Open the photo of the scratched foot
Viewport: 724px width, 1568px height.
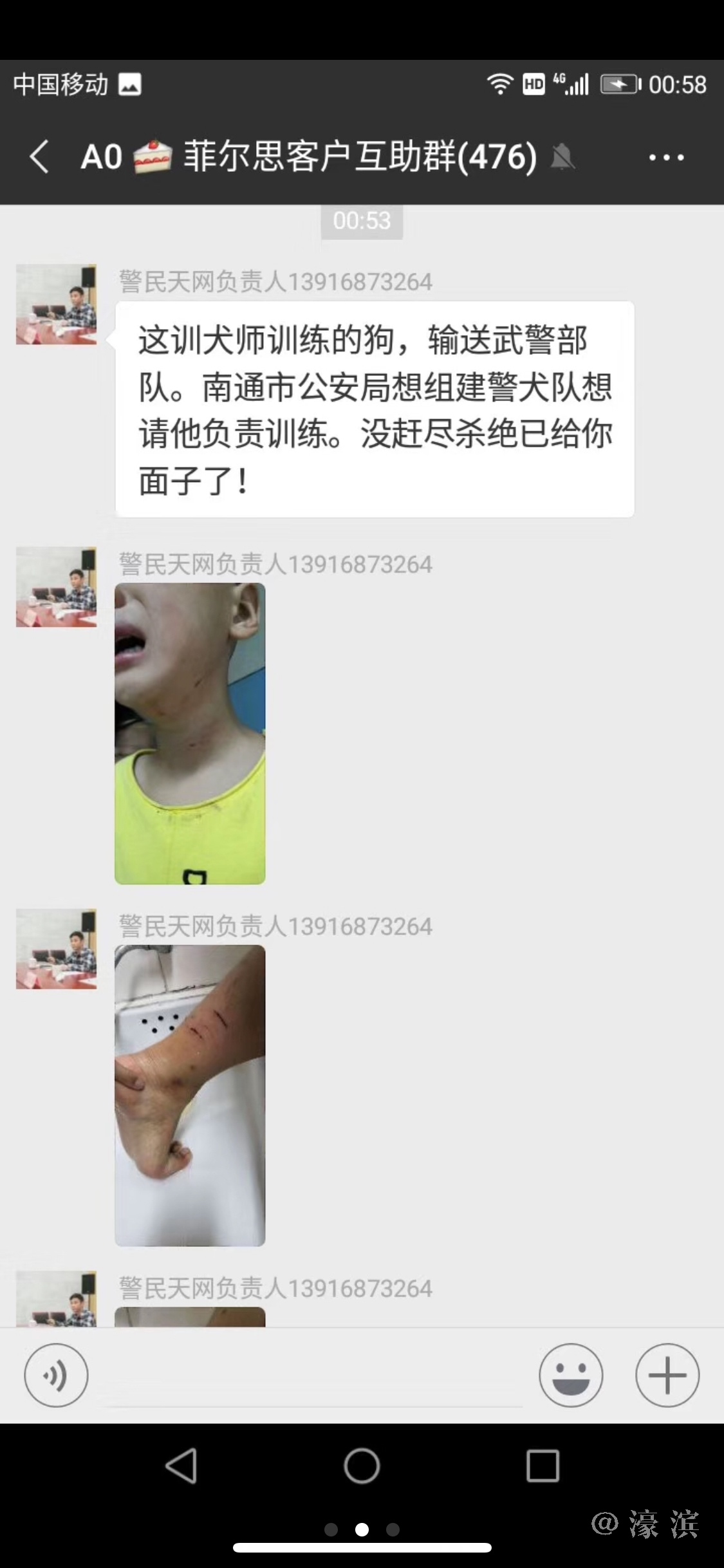tap(190, 1095)
